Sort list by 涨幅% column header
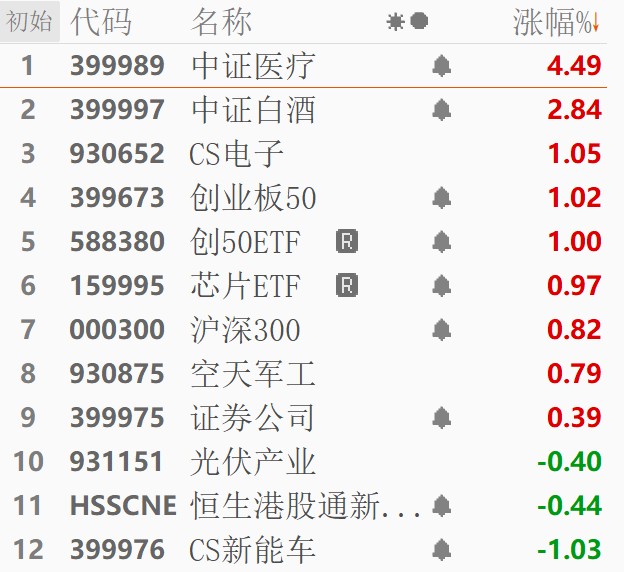Screen dimensions: 624x572 pyautogui.click(x=555, y=22)
